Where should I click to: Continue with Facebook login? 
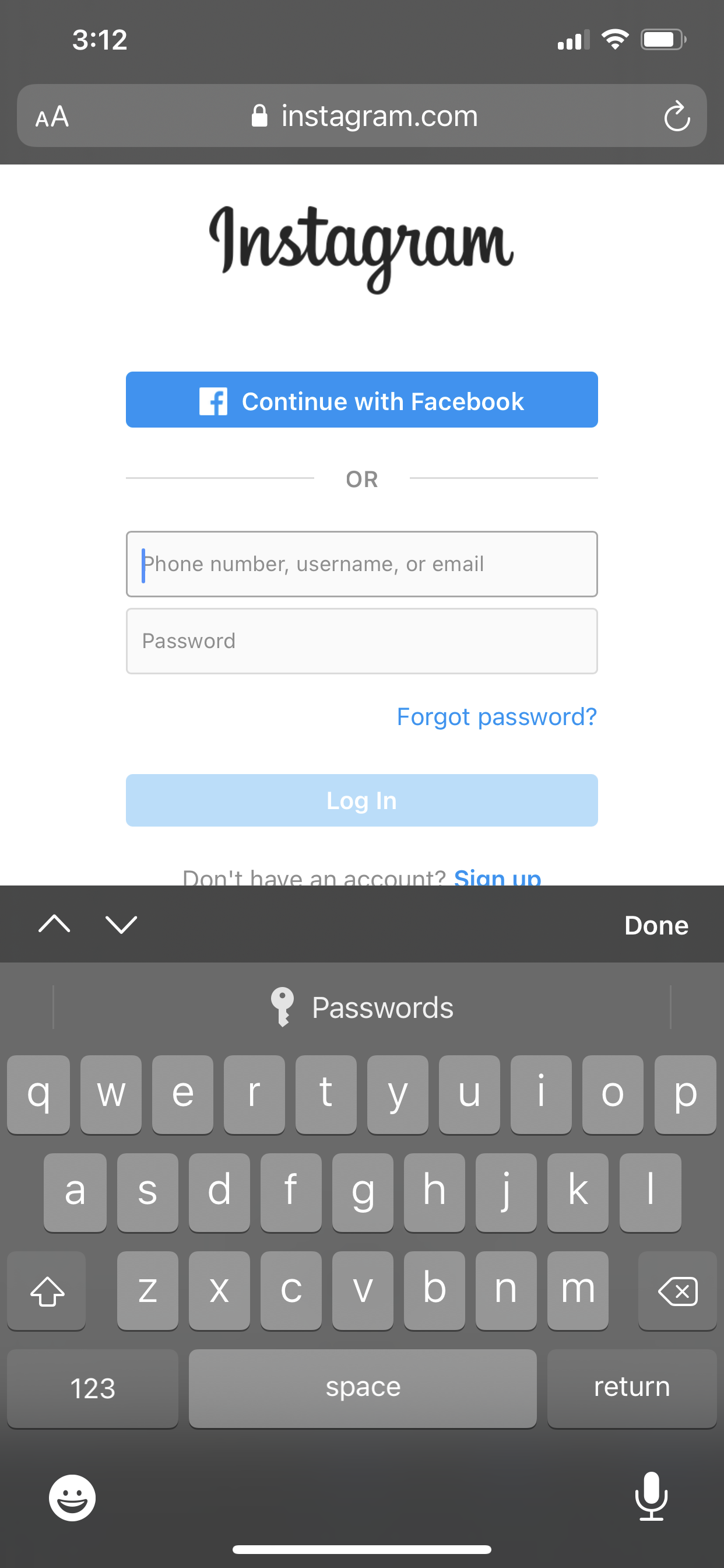(x=361, y=400)
